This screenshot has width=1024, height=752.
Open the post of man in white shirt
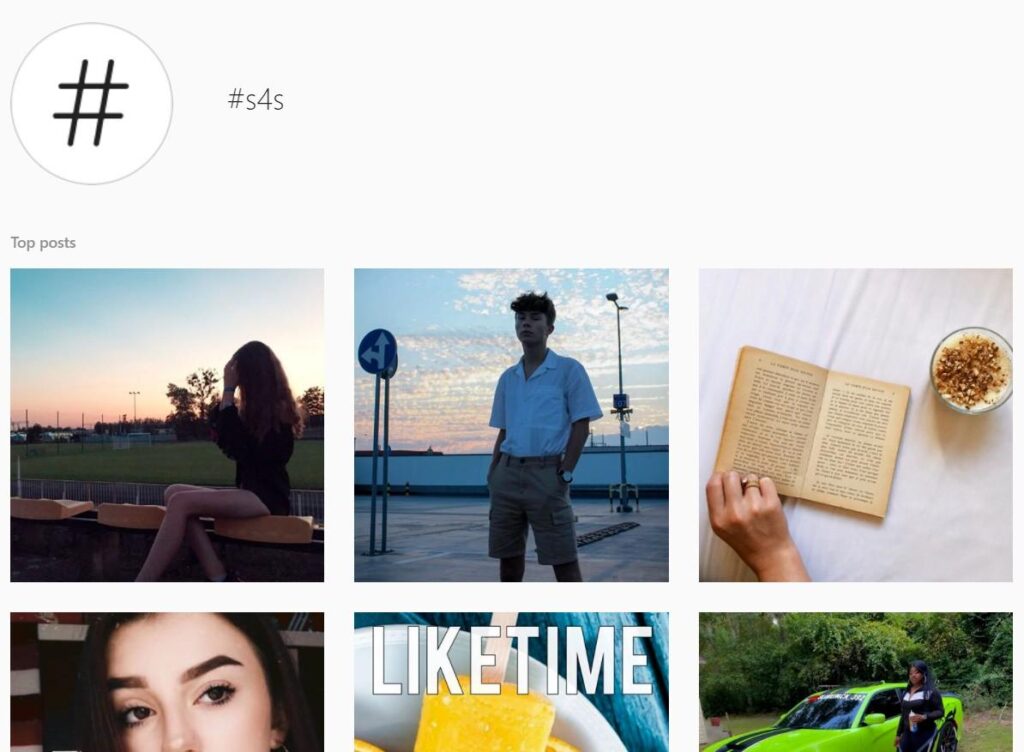point(511,425)
